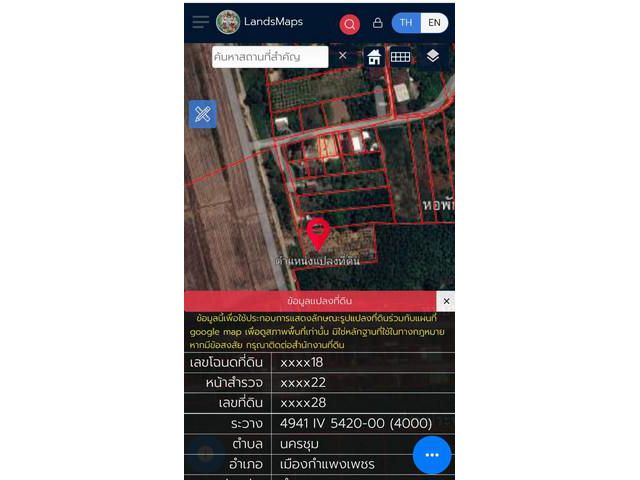The width and height of the screenshot is (640, 480).
Task: Tap the red land parcel marker
Action: pos(318,234)
